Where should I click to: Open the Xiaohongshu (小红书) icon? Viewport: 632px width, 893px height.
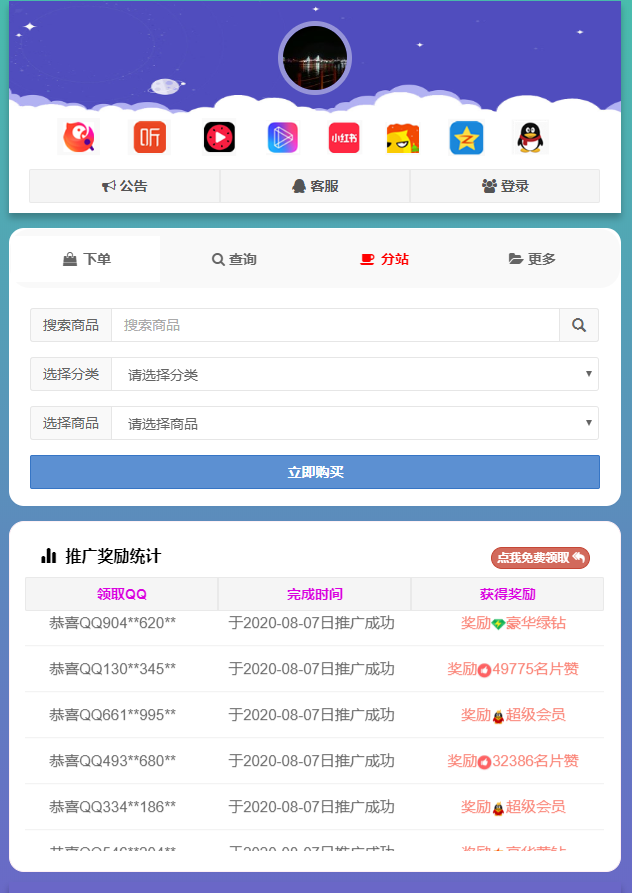(x=344, y=138)
